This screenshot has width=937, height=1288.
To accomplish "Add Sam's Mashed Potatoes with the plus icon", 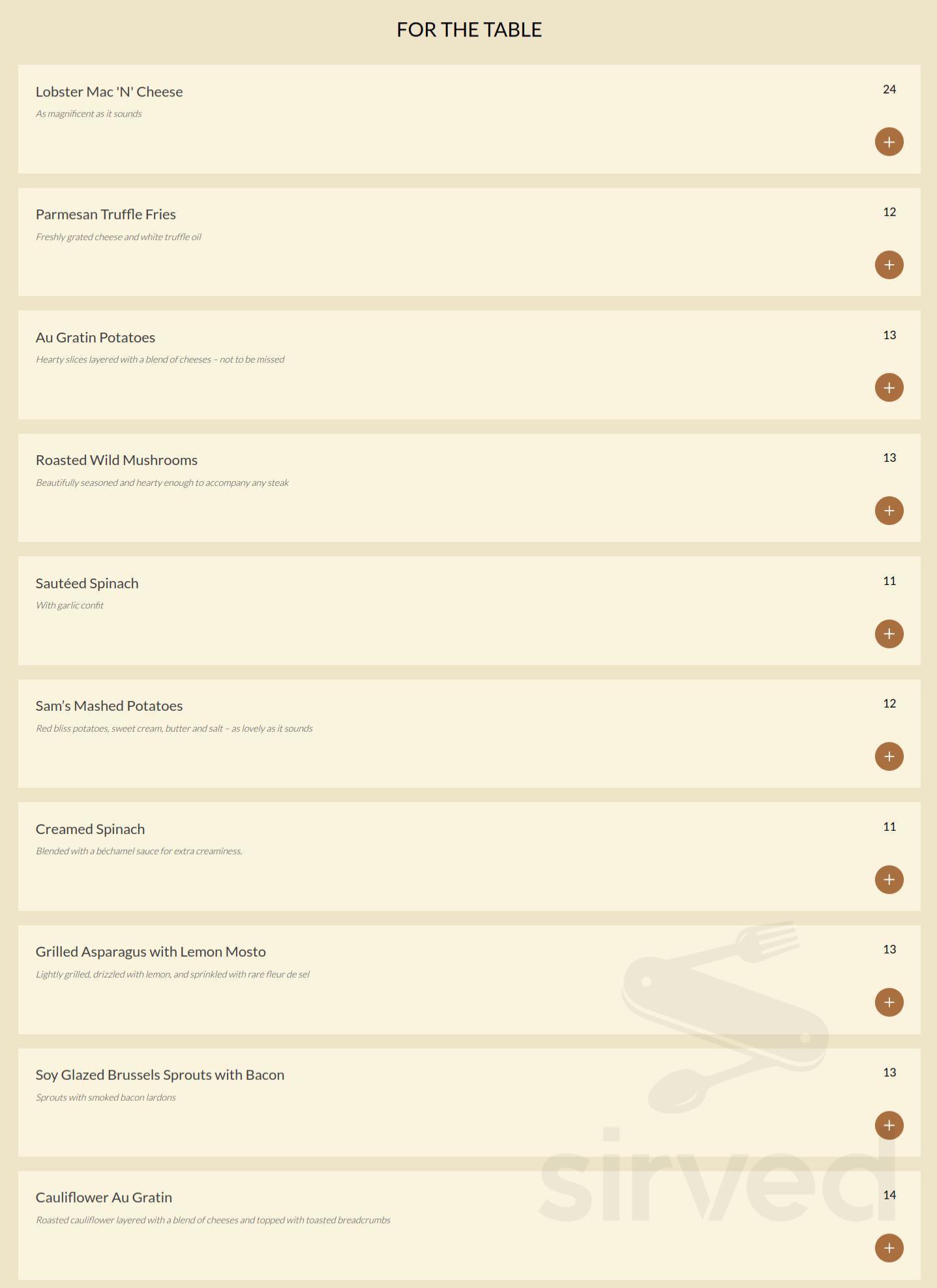I will tap(888, 756).
